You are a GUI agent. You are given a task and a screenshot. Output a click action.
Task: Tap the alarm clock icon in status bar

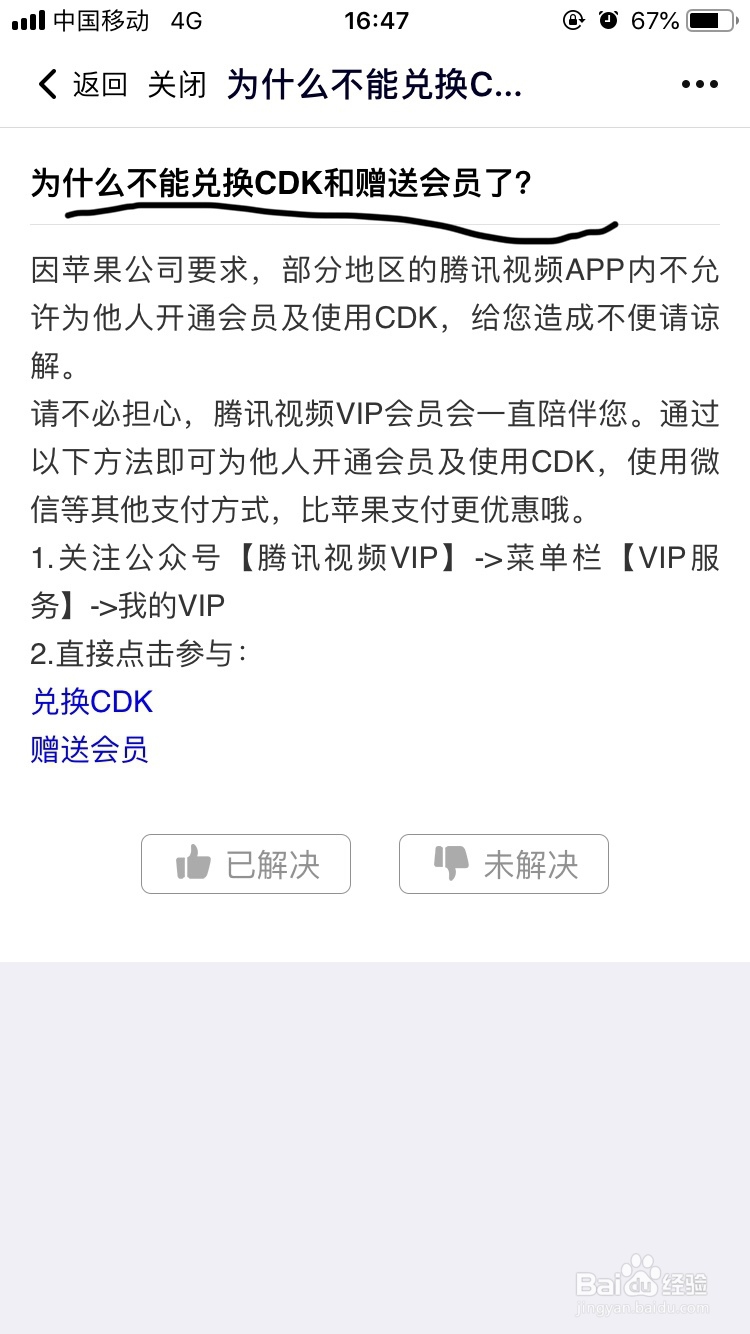[x=608, y=19]
